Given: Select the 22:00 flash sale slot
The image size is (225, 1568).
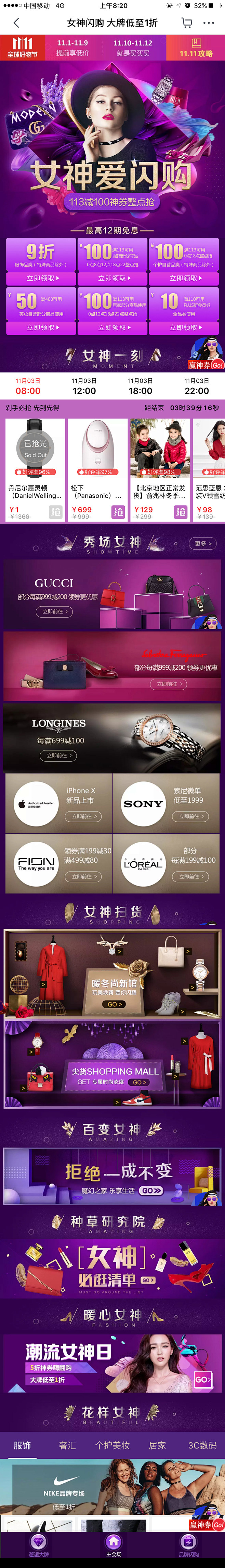Looking at the screenshot, I should coord(196,386).
